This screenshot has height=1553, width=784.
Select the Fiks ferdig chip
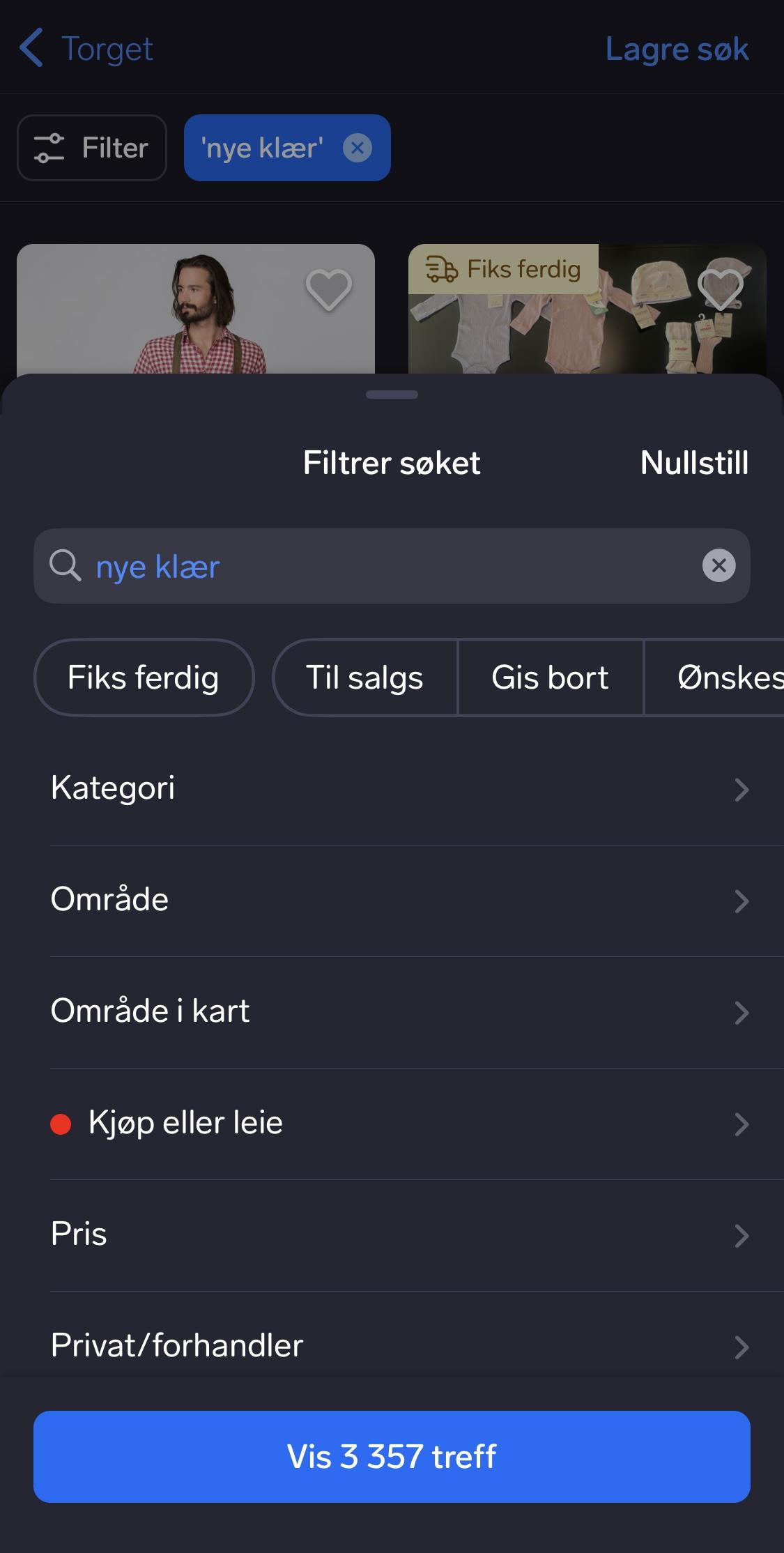(x=144, y=678)
